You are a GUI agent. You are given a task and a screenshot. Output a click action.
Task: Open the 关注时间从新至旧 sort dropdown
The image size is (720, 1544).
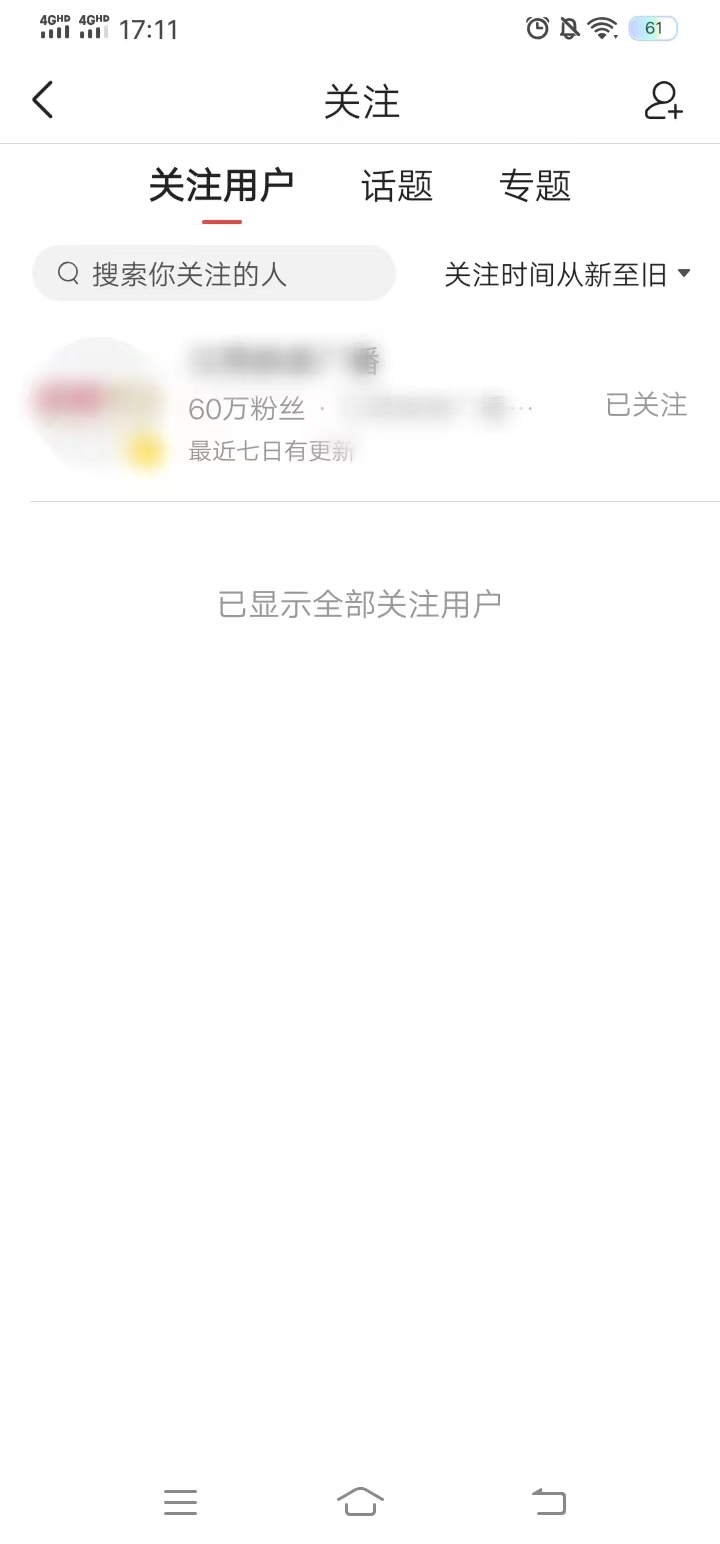[x=556, y=274]
